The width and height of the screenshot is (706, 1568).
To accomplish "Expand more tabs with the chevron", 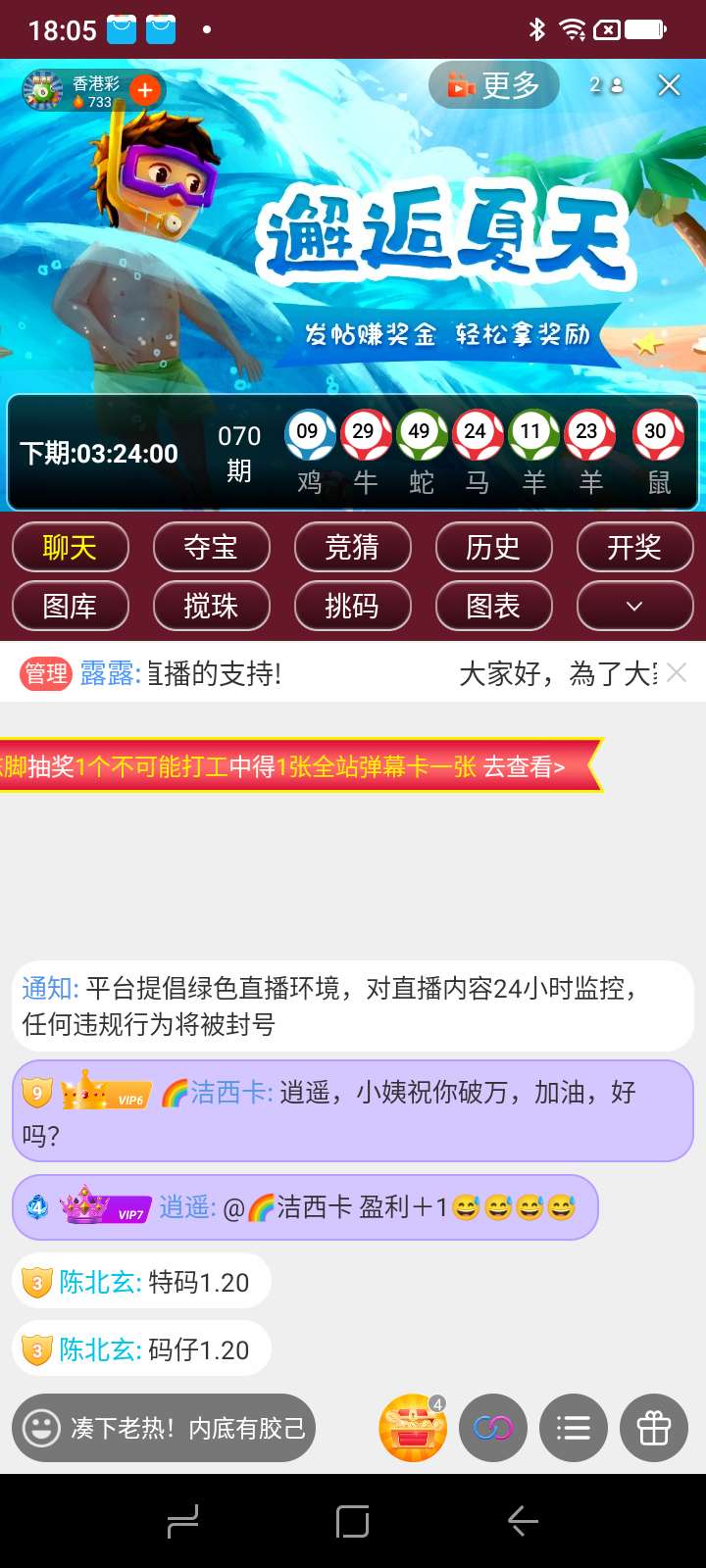I will (634, 606).
